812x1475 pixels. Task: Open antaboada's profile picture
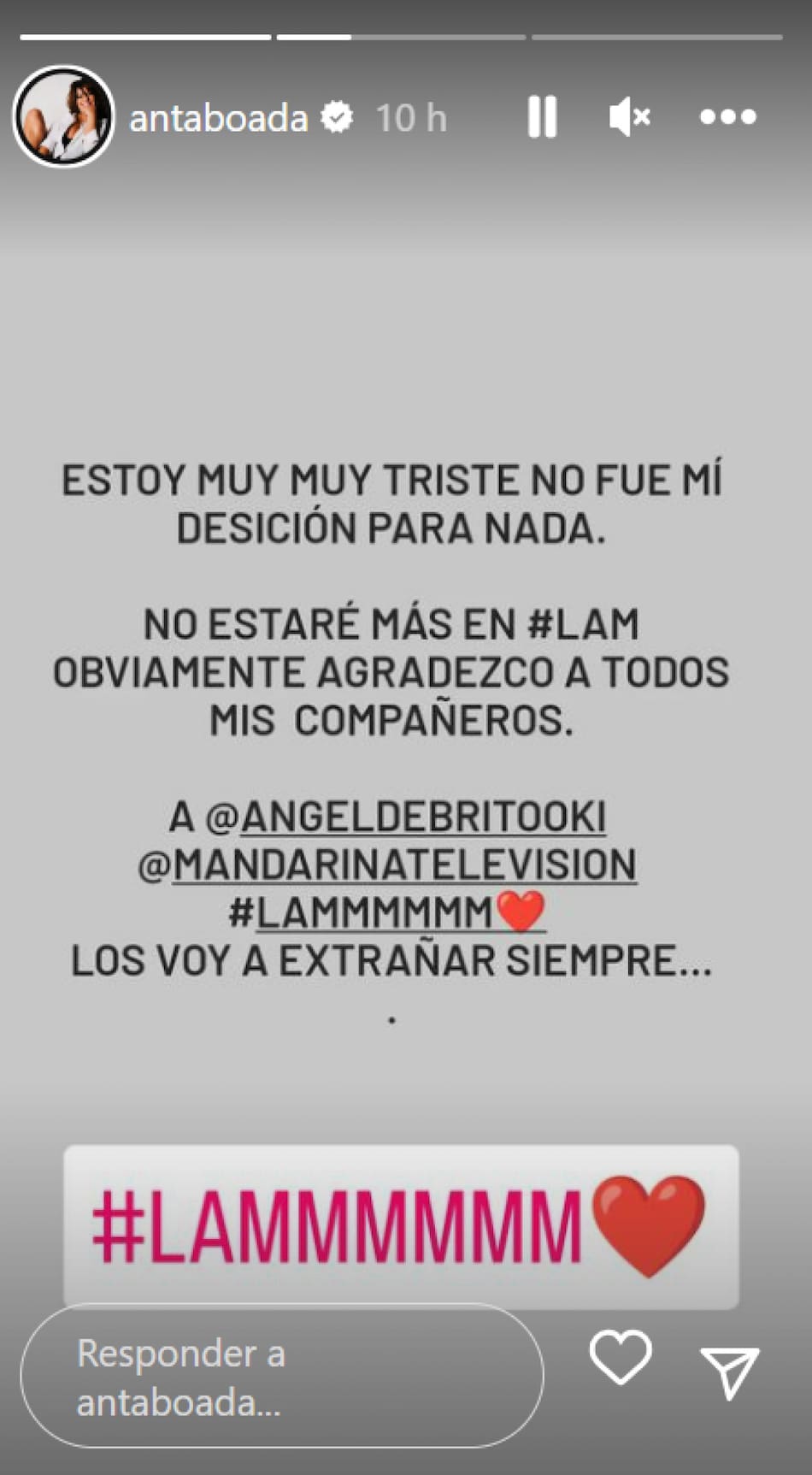pos(63,116)
